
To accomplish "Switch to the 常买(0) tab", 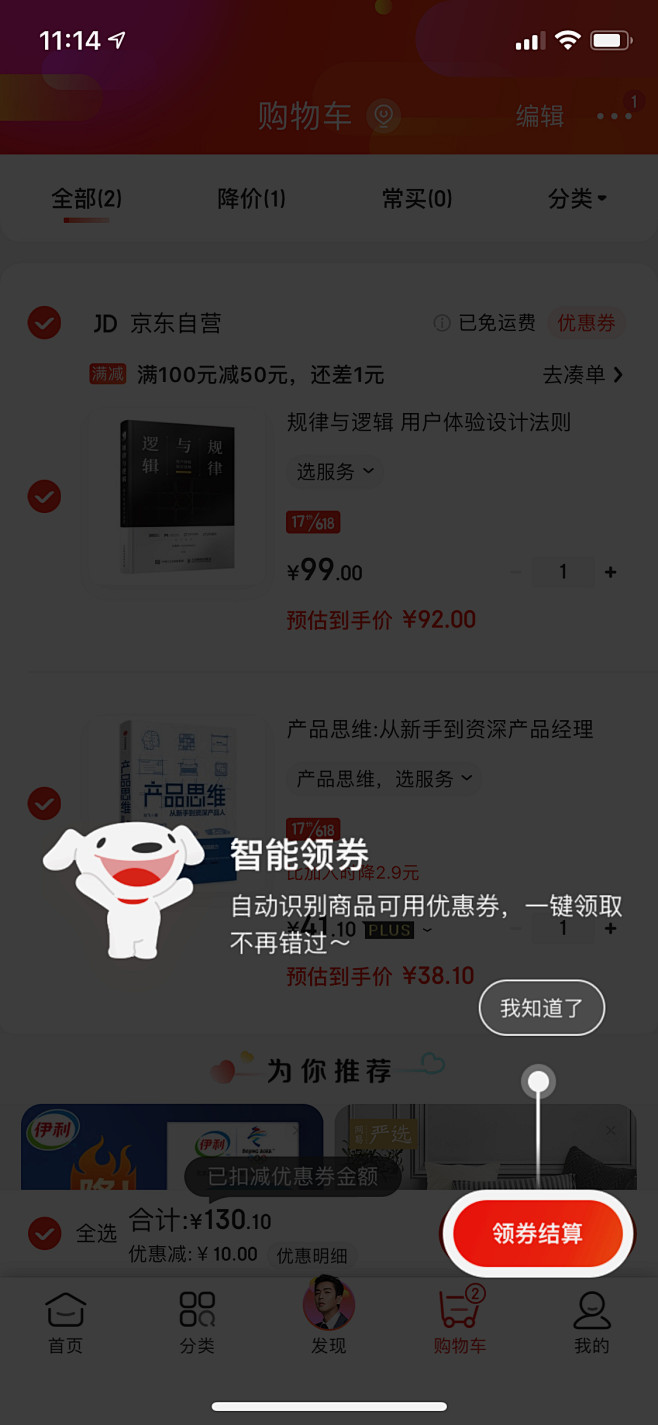I will (x=417, y=199).
